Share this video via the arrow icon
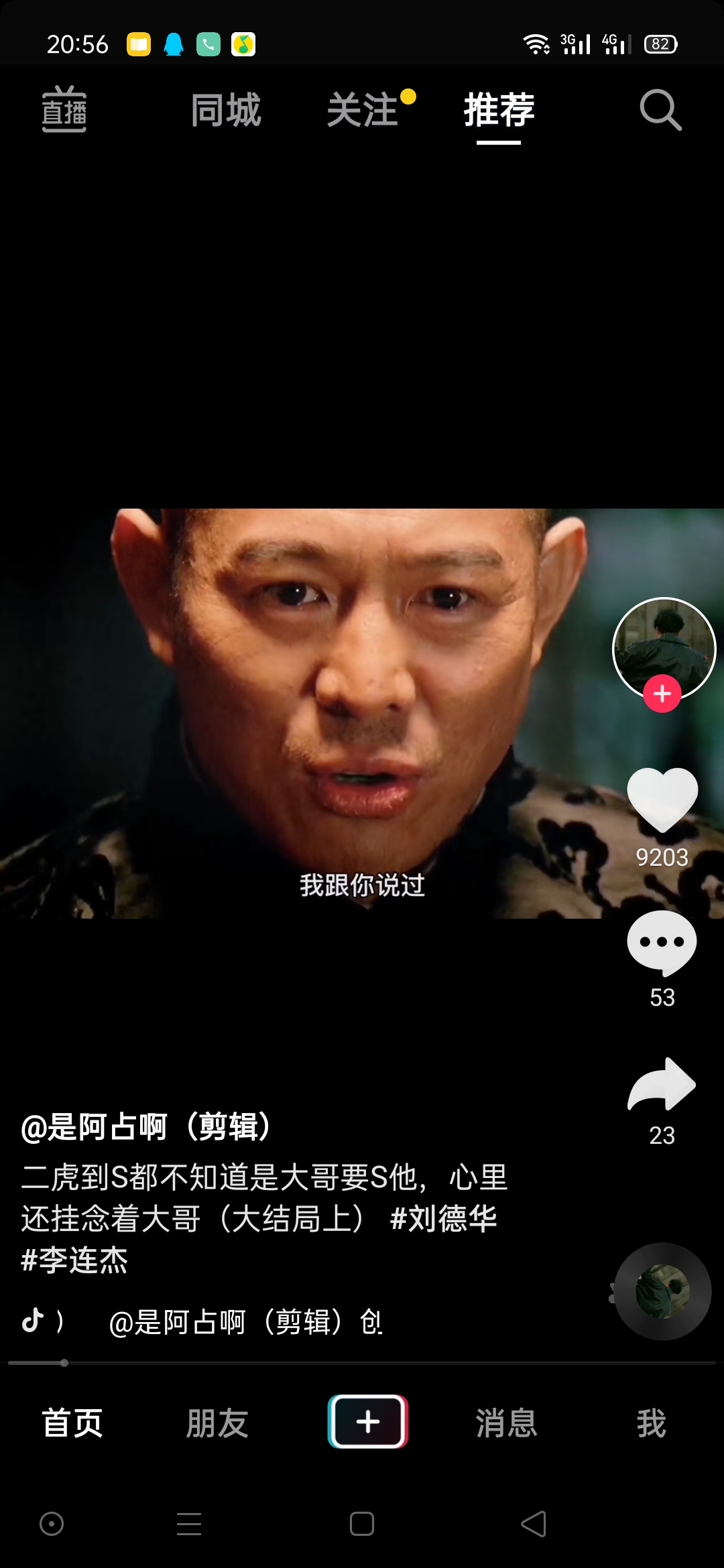The image size is (724, 1568). [662, 1084]
